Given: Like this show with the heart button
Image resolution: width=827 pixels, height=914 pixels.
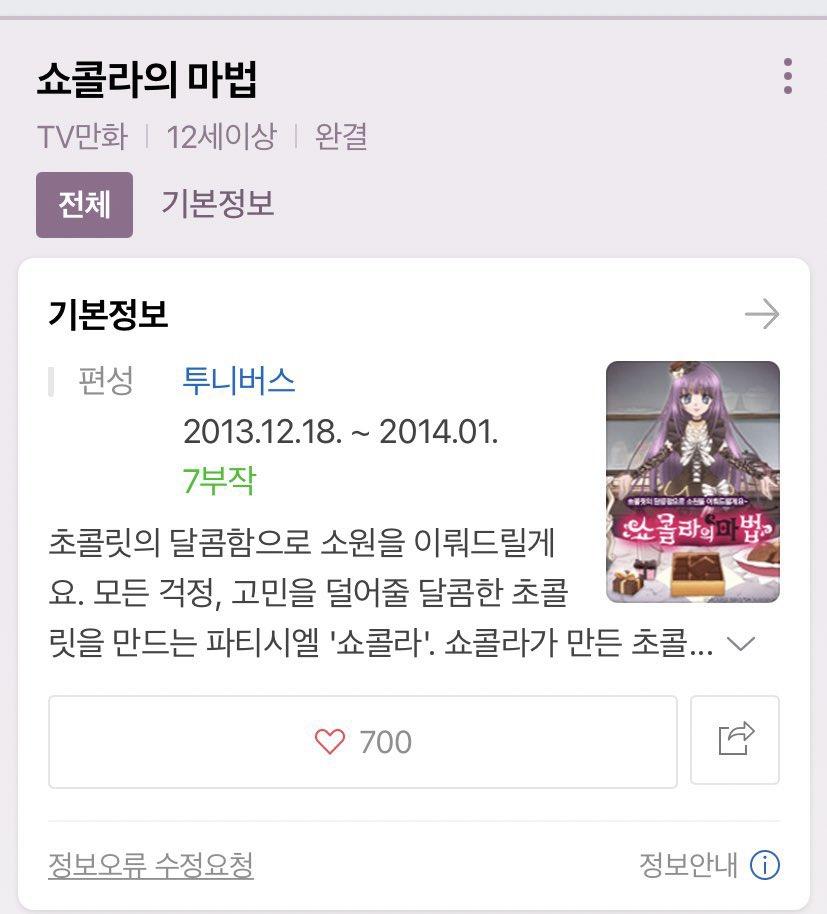Looking at the screenshot, I should pyautogui.click(x=362, y=742).
